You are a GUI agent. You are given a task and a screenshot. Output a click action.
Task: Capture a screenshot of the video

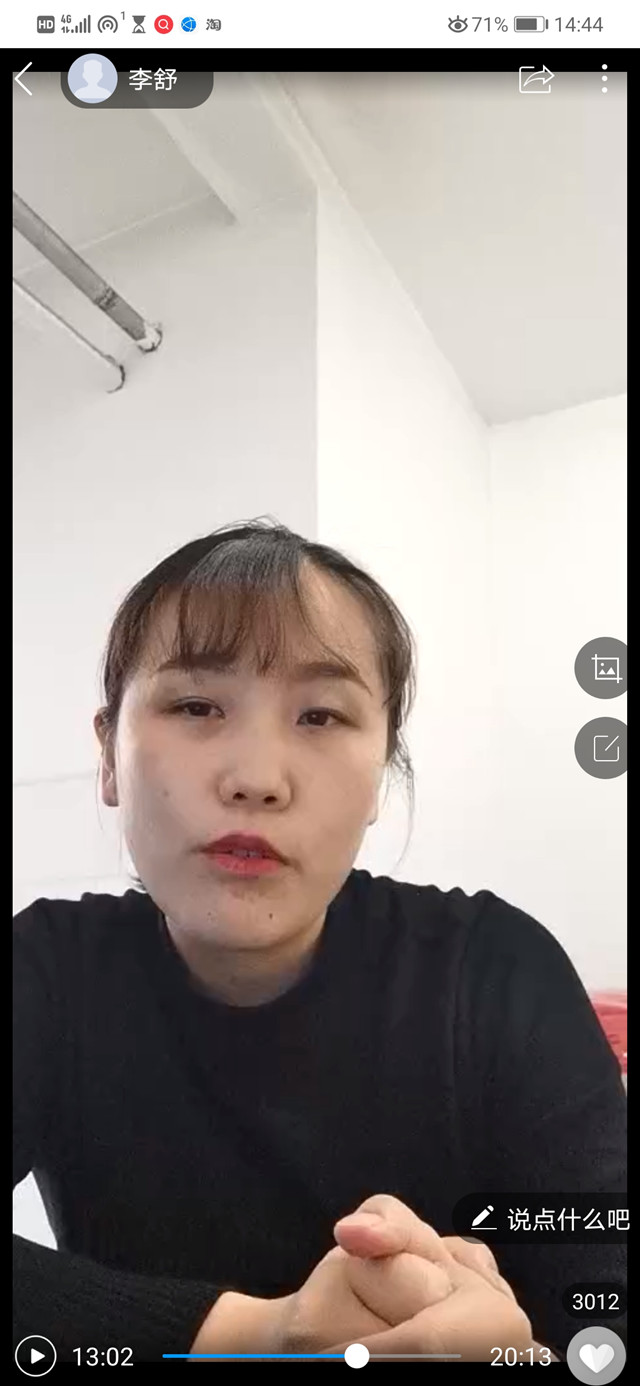point(604,668)
